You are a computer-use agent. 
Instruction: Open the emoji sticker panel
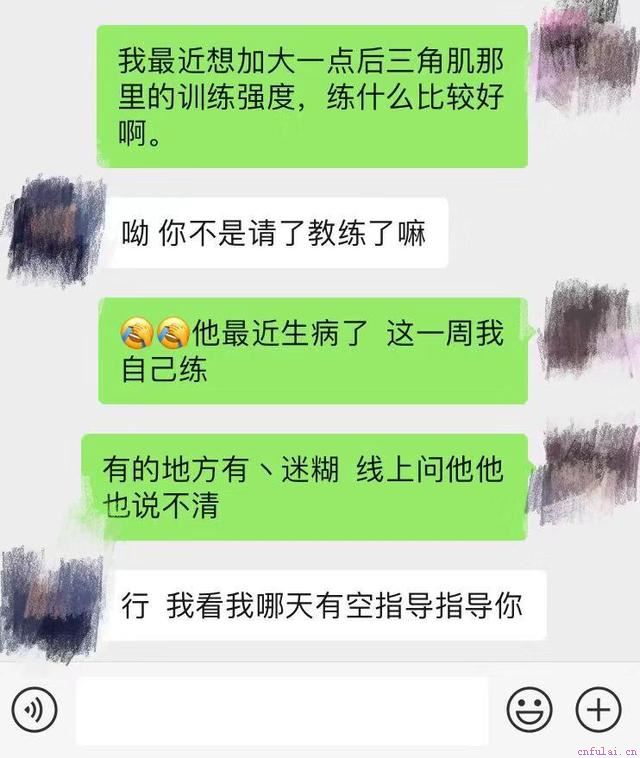point(529,711)
